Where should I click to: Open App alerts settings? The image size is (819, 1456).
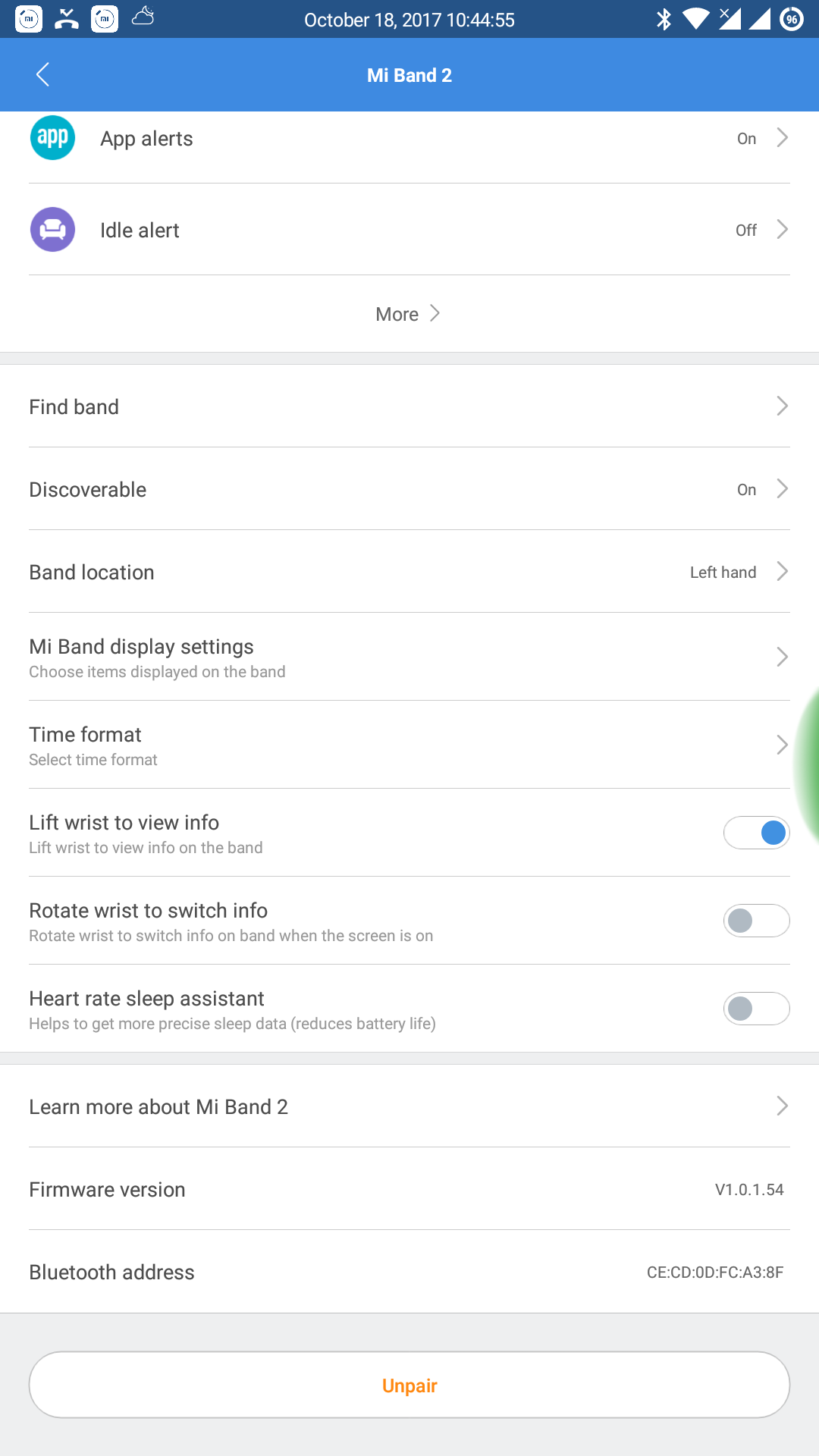pos(409,139)
